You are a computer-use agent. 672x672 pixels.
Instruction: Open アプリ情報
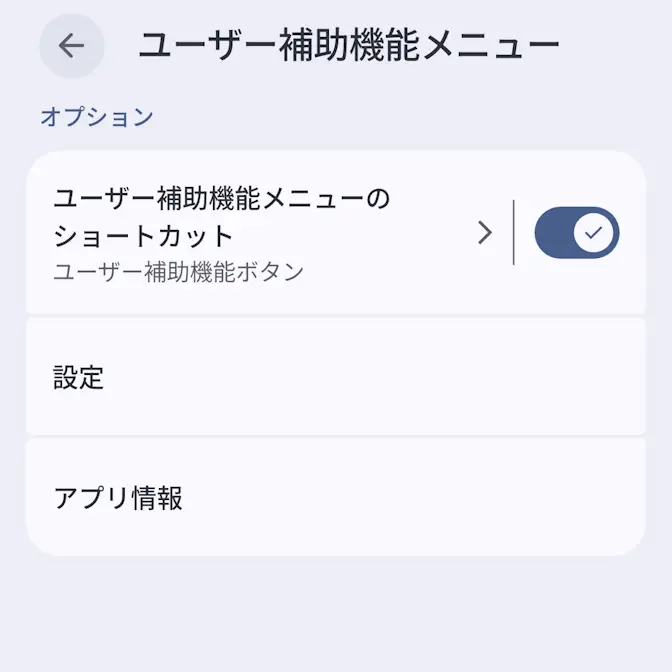[335, 497]
